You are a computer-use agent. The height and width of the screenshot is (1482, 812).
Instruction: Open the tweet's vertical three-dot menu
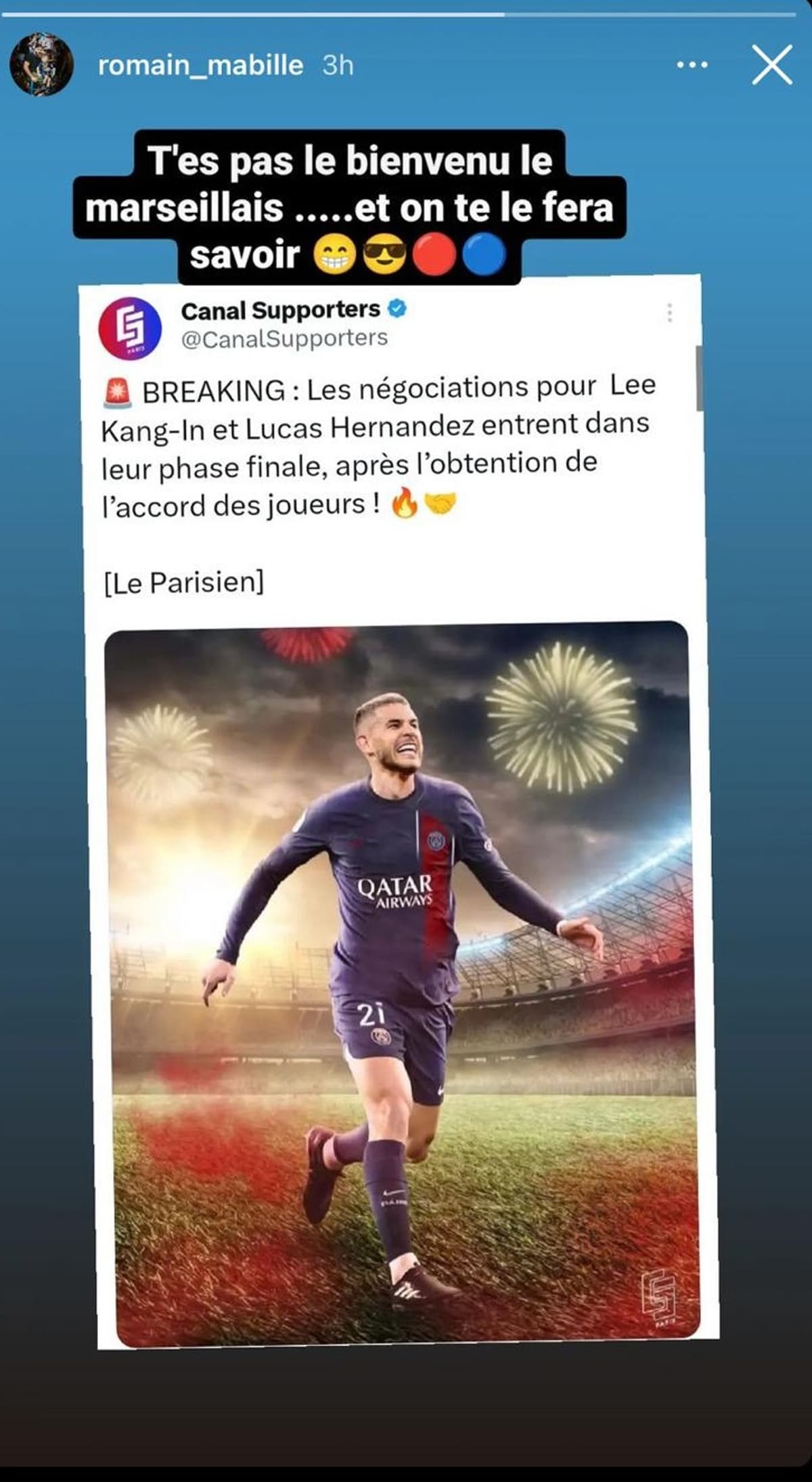click(670, 311)
